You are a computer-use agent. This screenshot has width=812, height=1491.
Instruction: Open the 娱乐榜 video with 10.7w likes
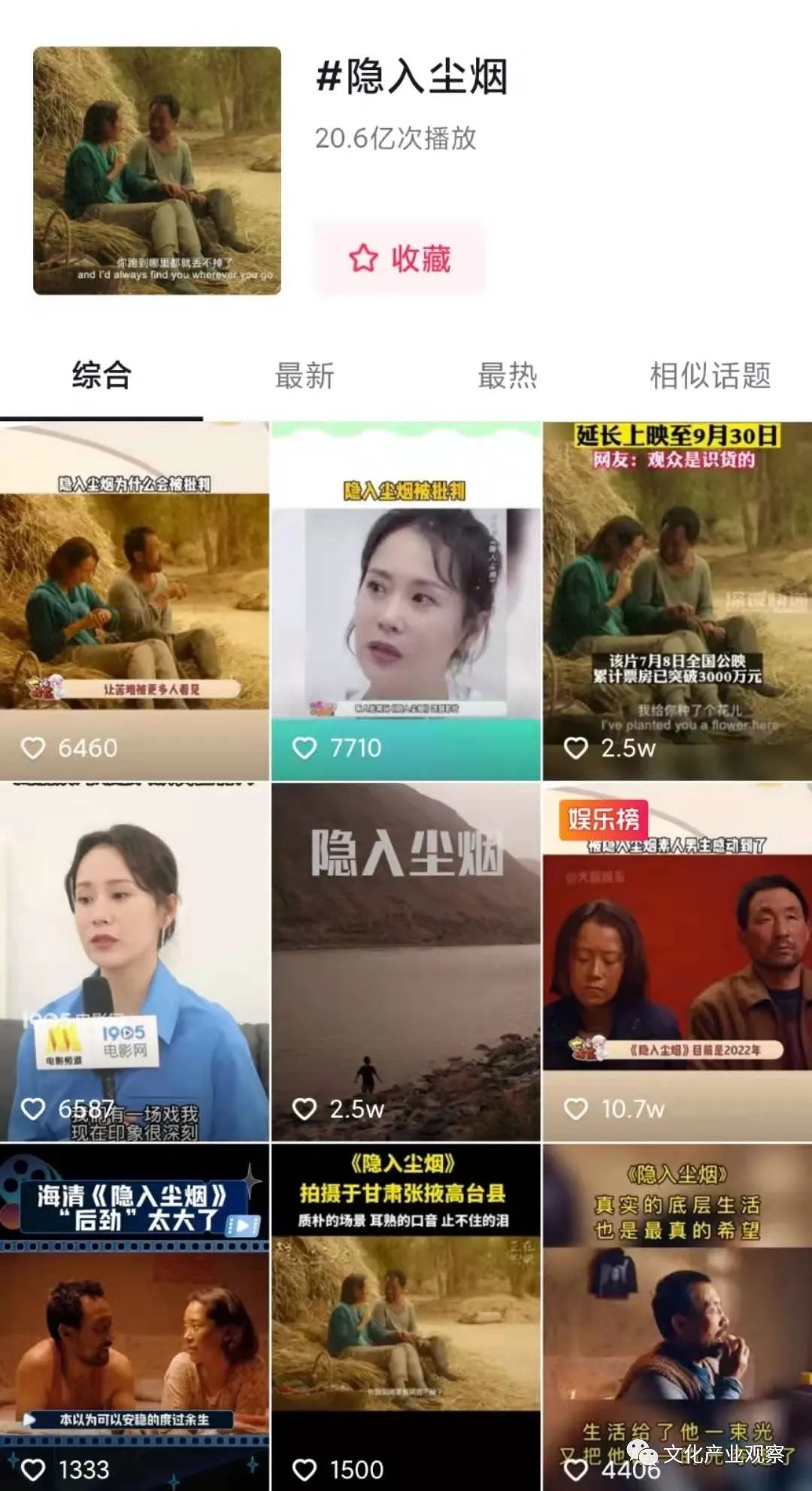pos(677,962)
